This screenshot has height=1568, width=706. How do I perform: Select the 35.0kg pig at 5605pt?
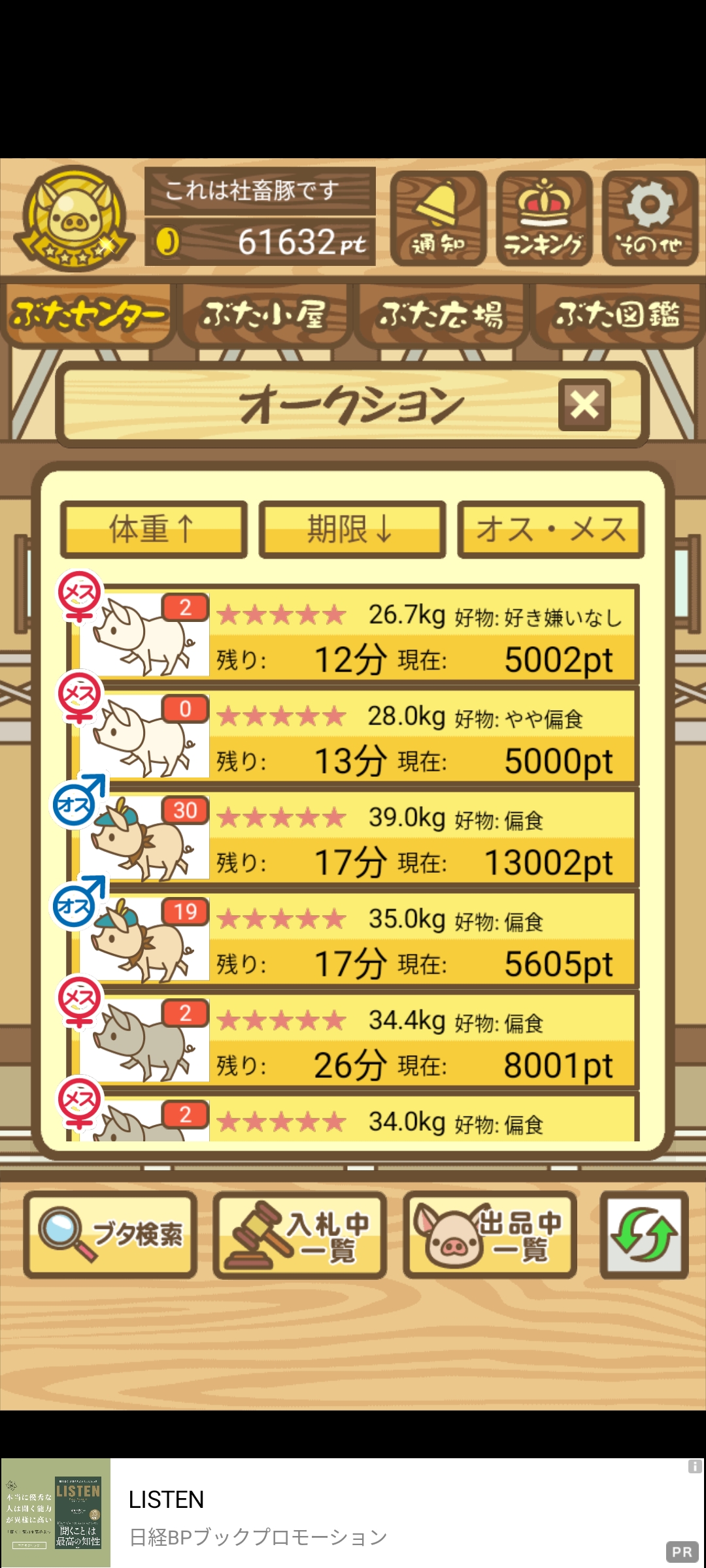coord(353,938)
